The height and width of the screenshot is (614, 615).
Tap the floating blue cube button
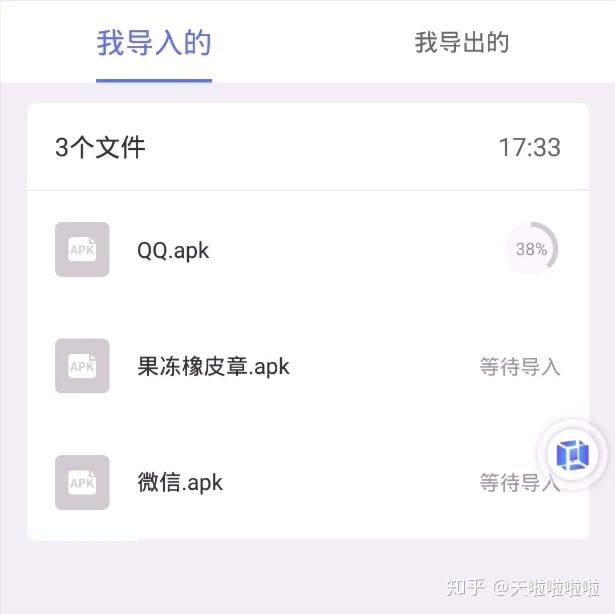[574, 454]
